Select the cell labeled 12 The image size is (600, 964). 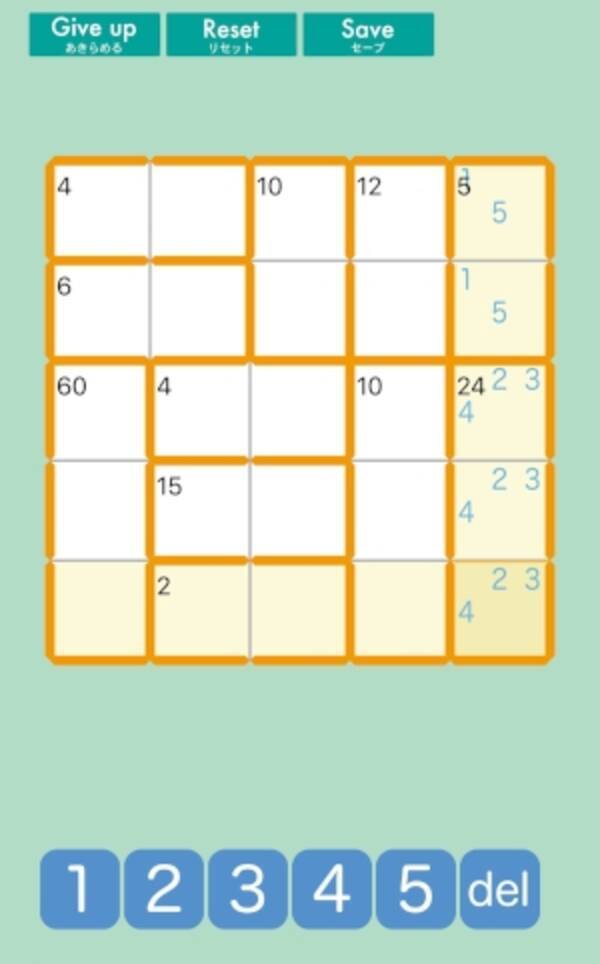[x=399, y=211]
